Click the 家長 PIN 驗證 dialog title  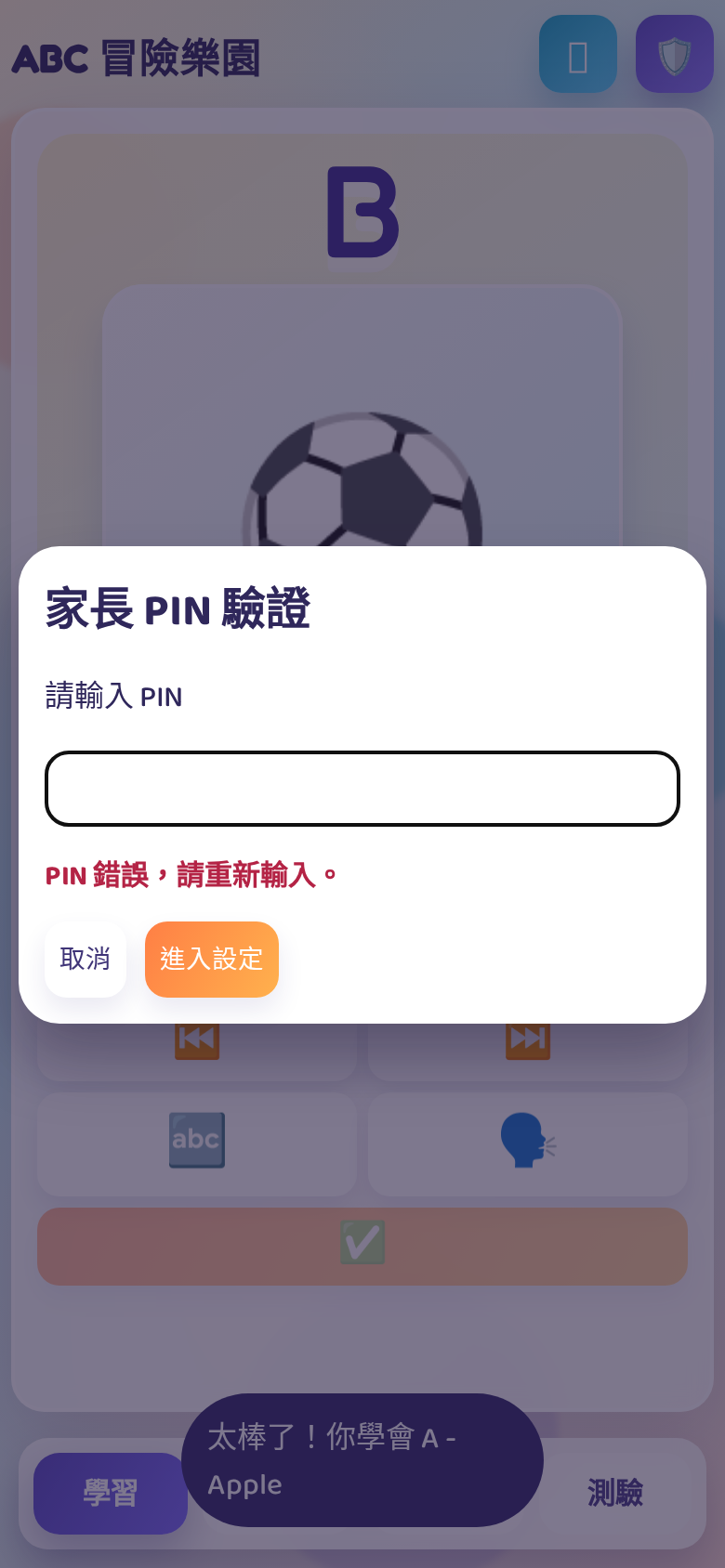point(177,610)
